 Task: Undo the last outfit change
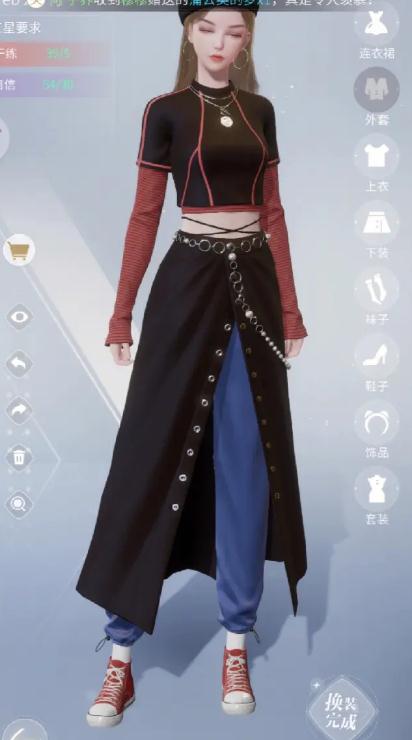(x=19, y=363)
